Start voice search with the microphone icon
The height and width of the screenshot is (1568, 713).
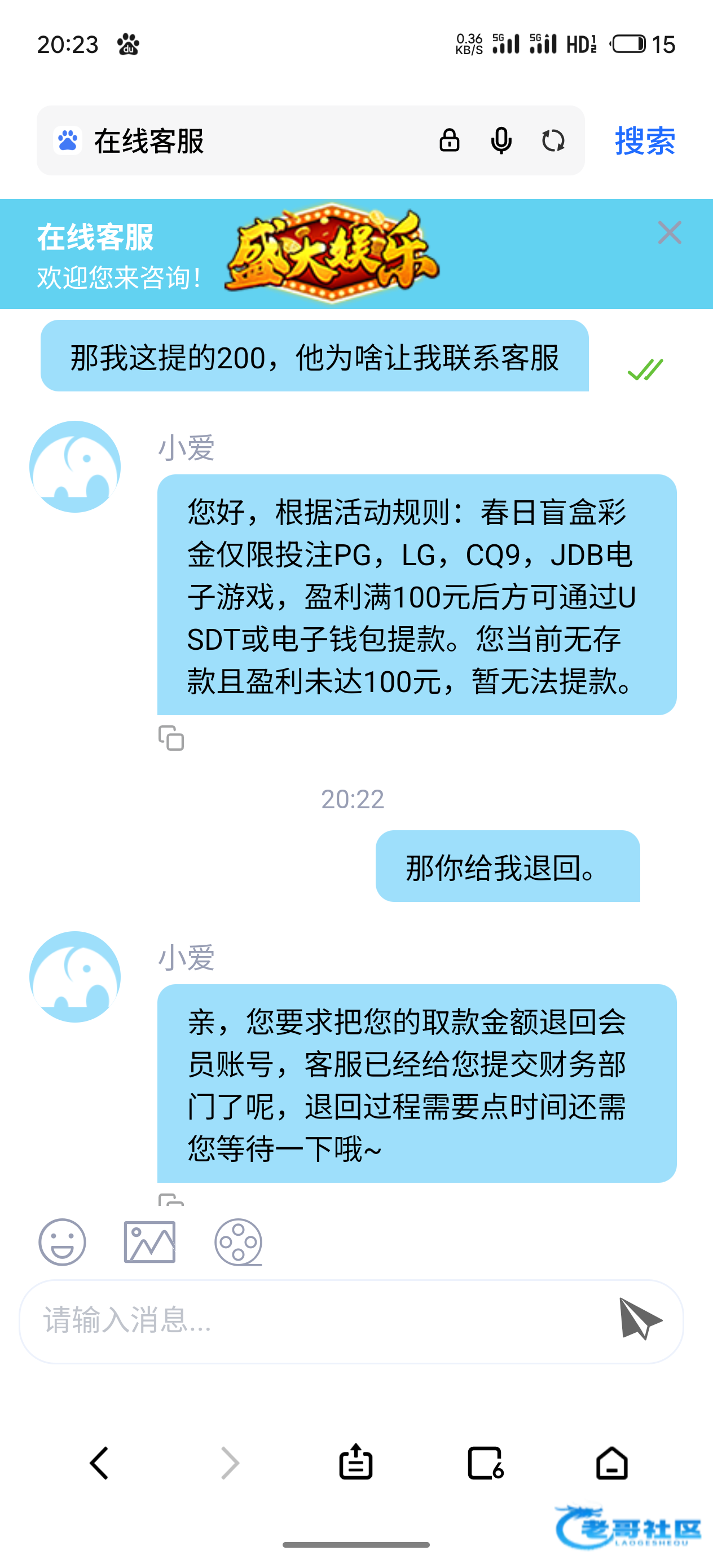pyautogui.click(x=501, y=140)
